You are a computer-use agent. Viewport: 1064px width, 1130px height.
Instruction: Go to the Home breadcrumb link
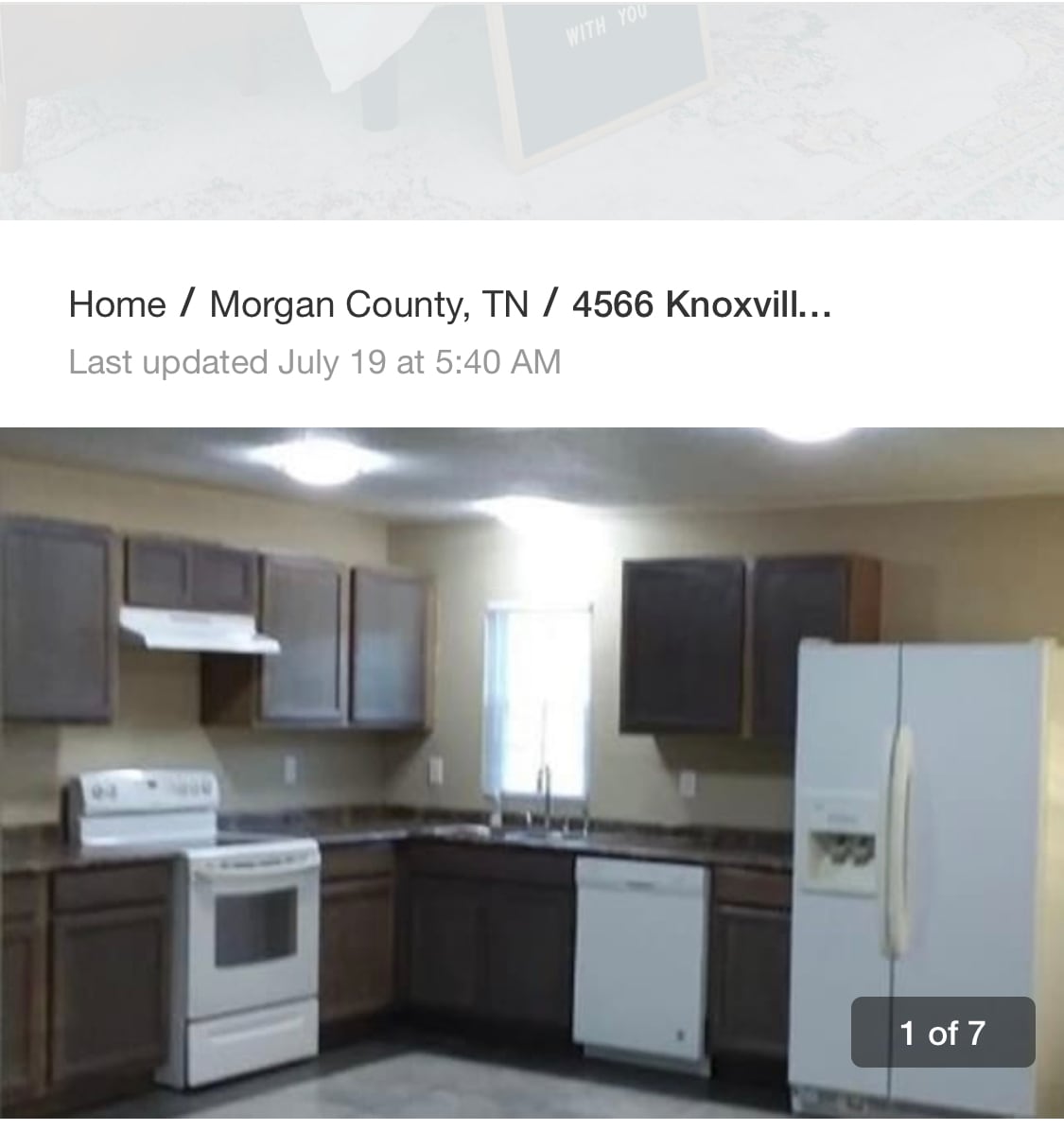point(116,304)
